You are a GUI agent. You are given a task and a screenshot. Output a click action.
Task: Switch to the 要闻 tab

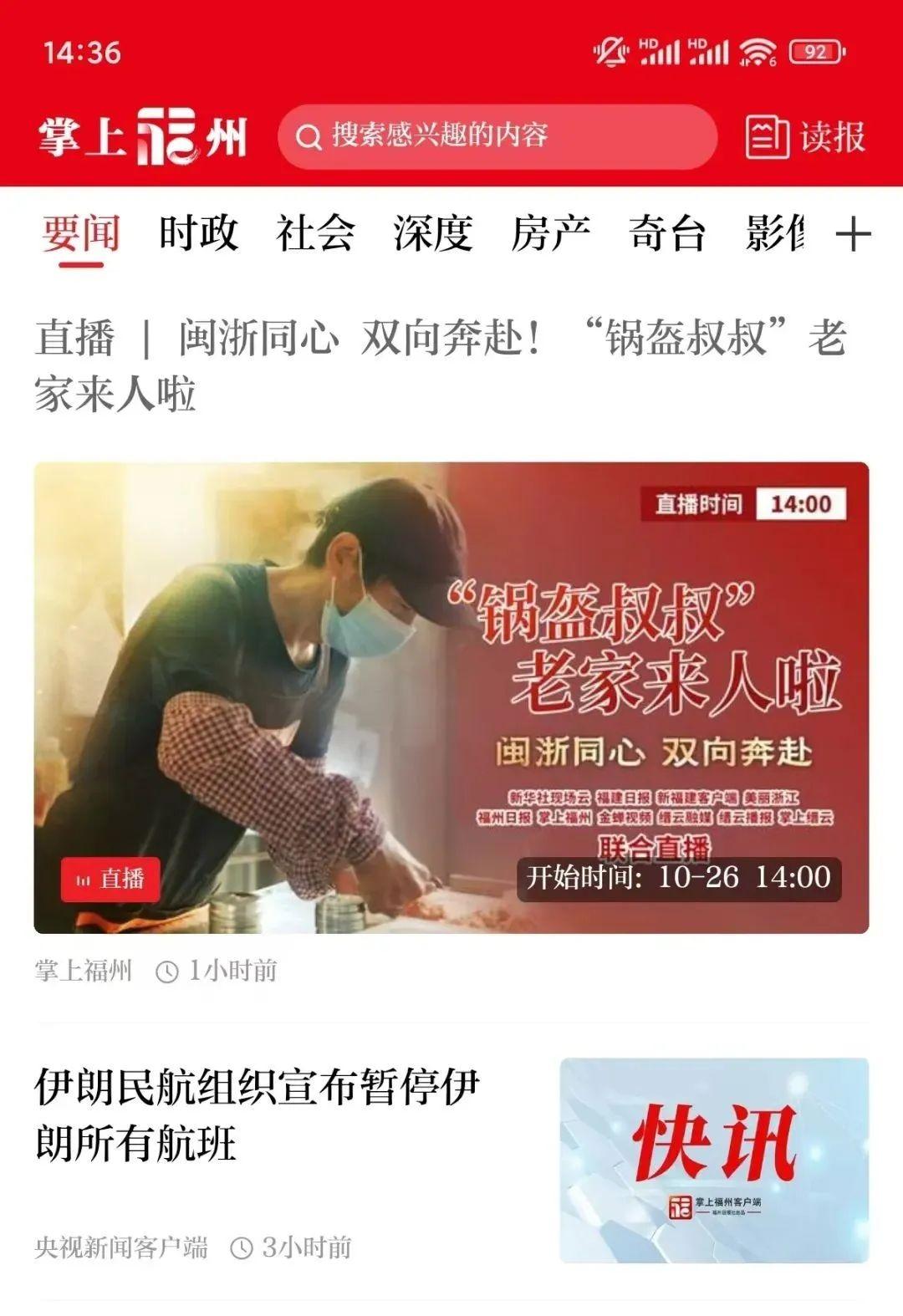(x=81, y=233)
